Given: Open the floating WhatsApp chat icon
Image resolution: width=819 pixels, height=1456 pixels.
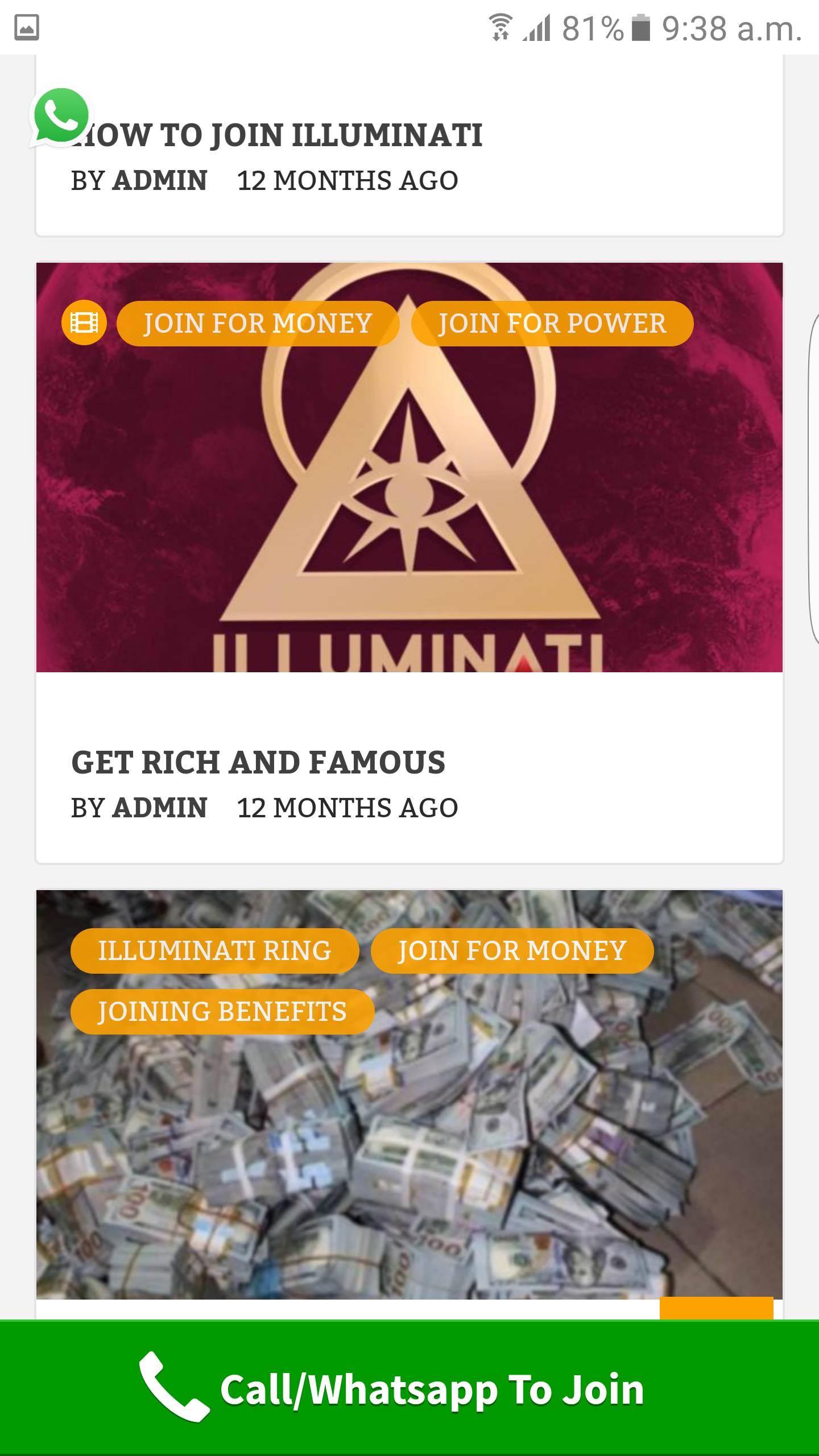Looking at the screenshot, I should pos(61,115).
